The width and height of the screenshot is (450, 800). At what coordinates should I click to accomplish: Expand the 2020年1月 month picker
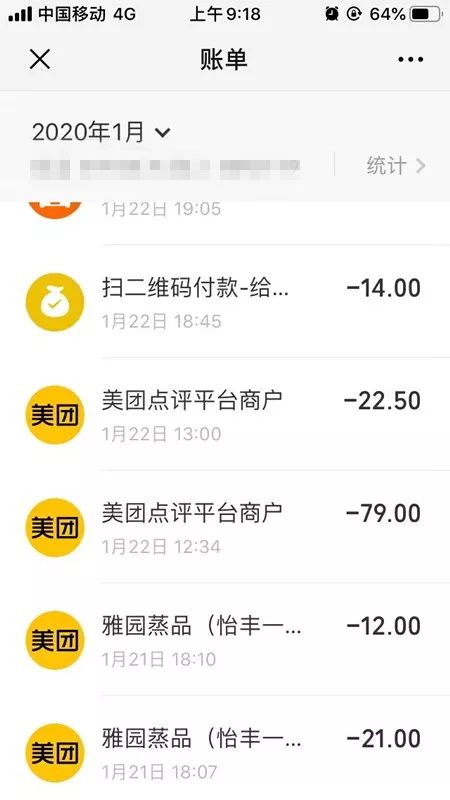pos(101,132)
